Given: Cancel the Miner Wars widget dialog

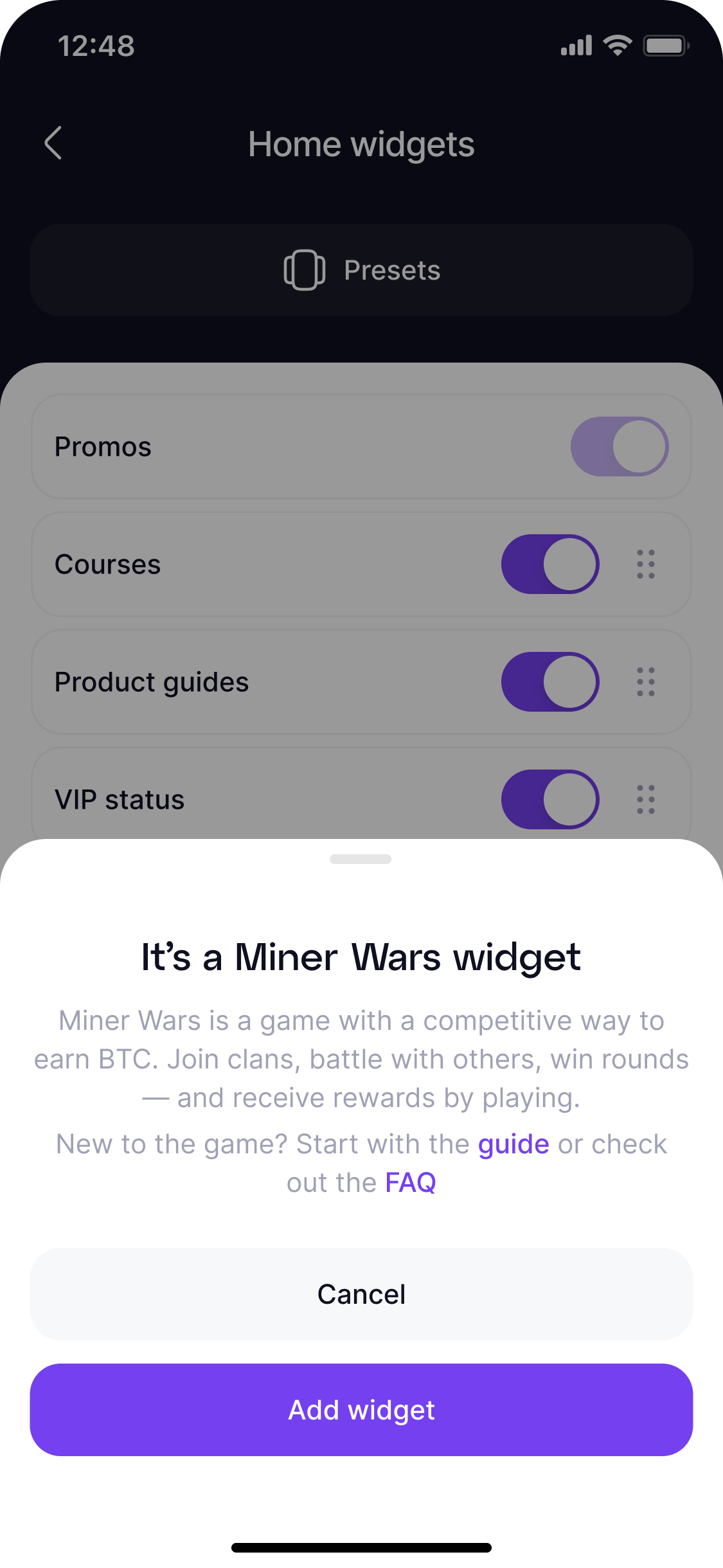Looking at the screenshot, I should (x=361, y=1294).
